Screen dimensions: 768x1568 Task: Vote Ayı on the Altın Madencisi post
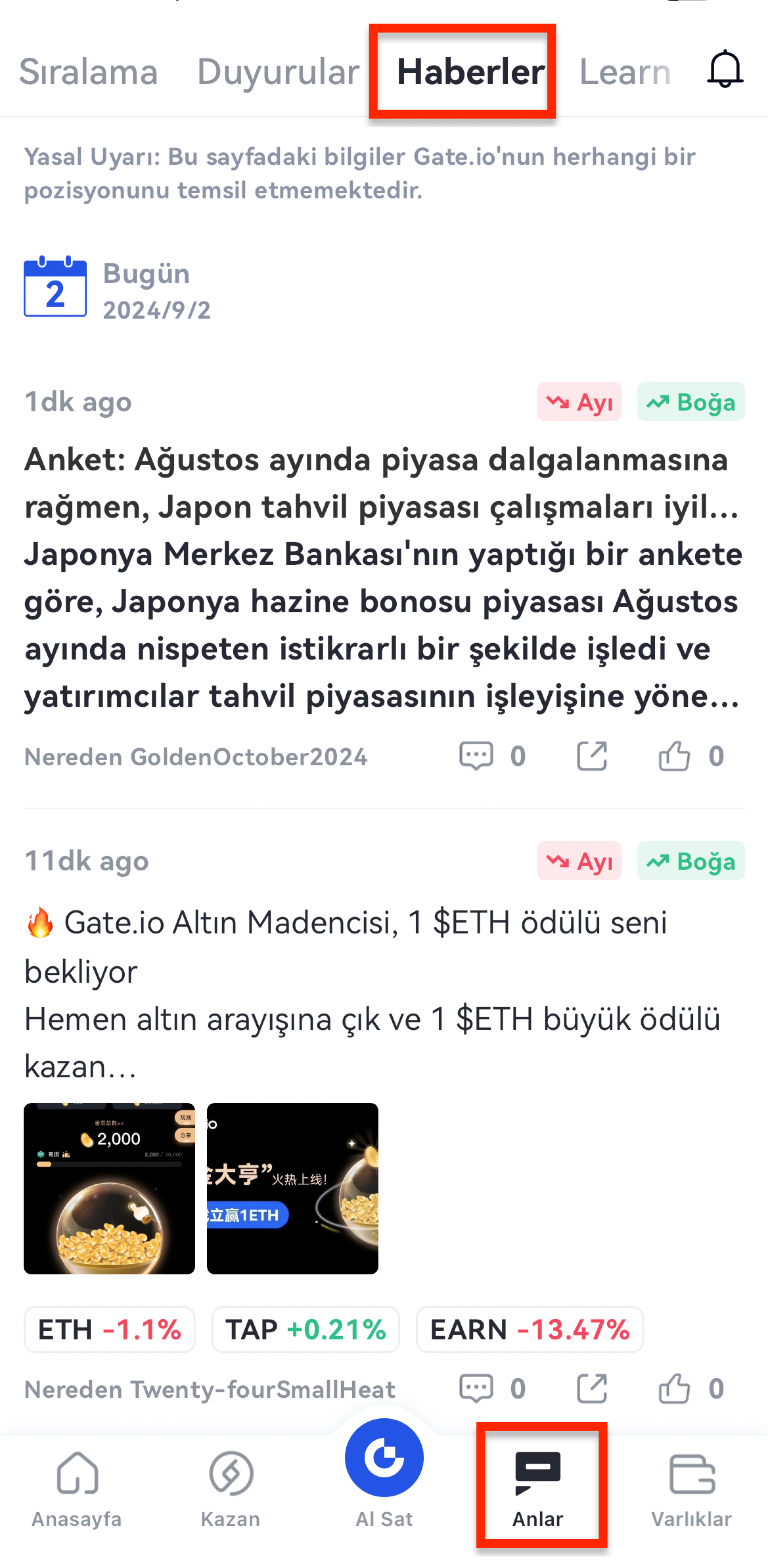pos(579,861)
